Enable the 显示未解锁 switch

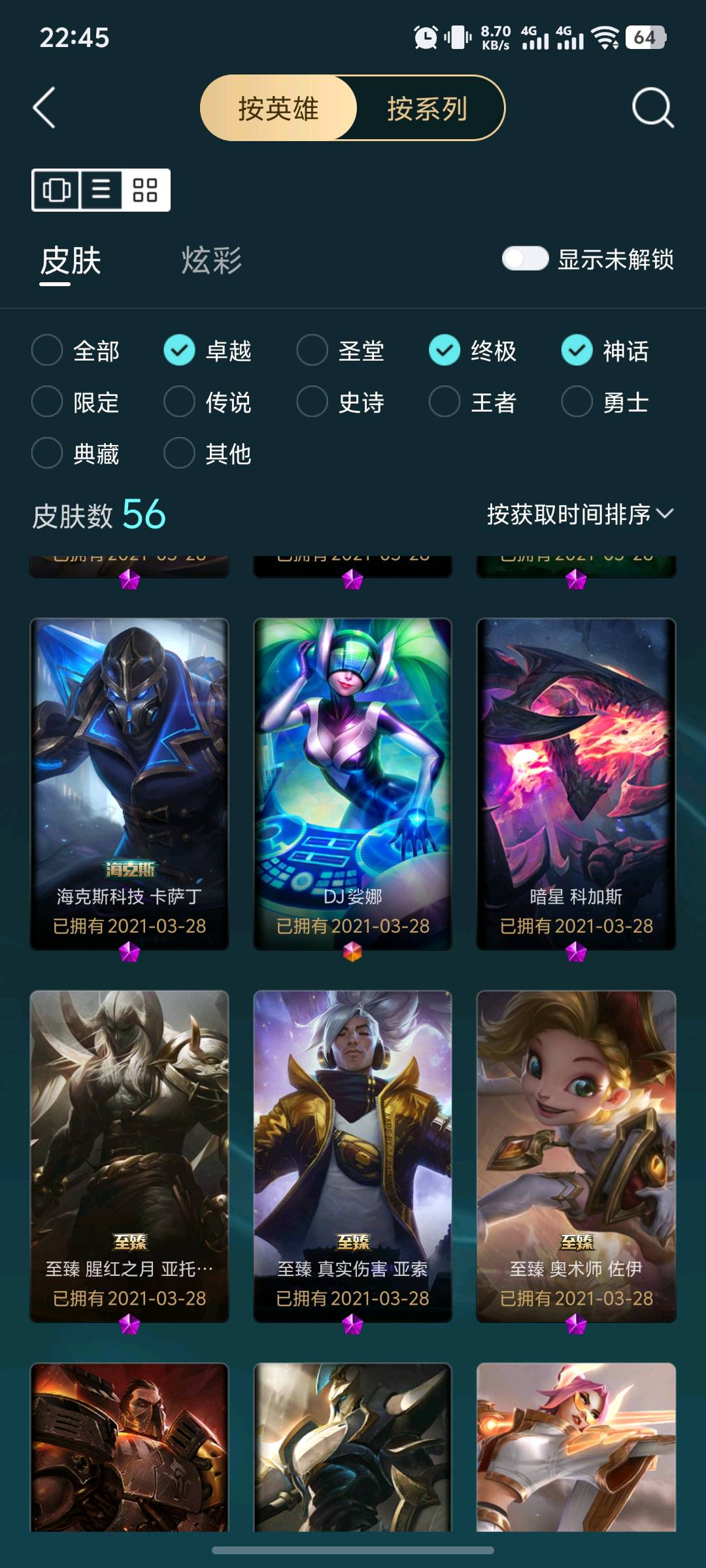[525, 259]
